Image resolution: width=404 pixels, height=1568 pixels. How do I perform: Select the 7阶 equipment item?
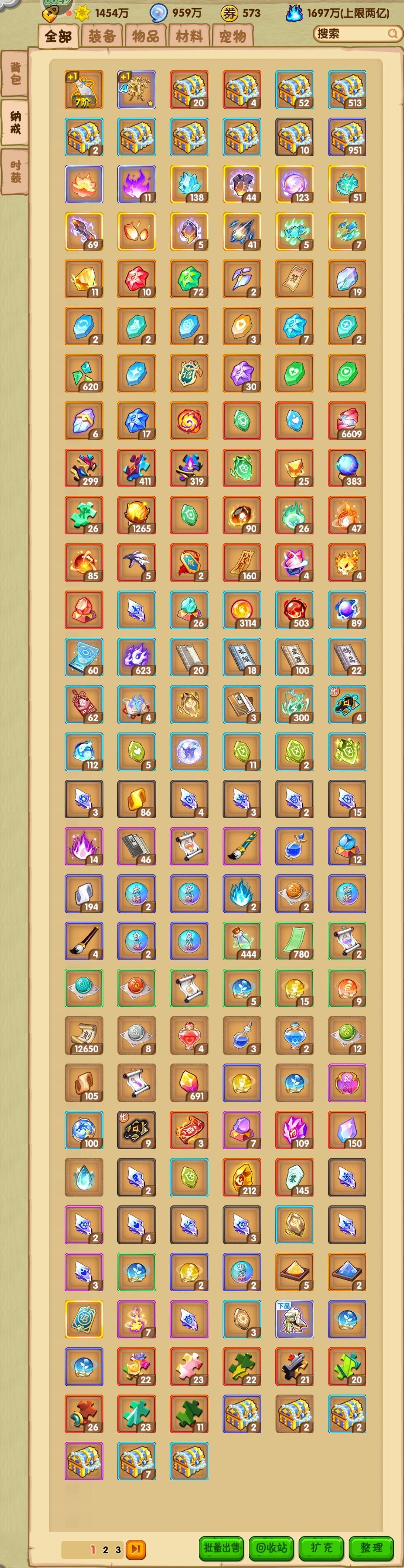point(84,89)
